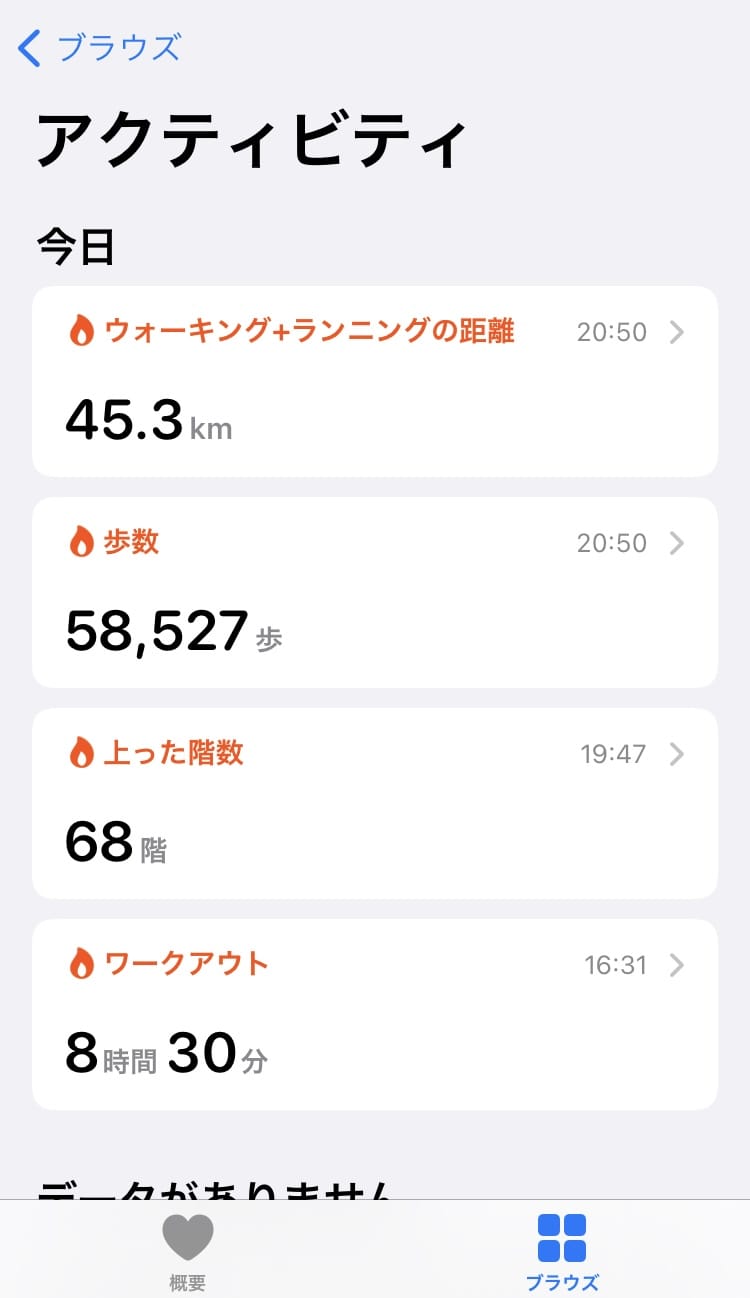Select the ブラウズ tab in bottom bar
The image size is (750, 1298).
562,1251
